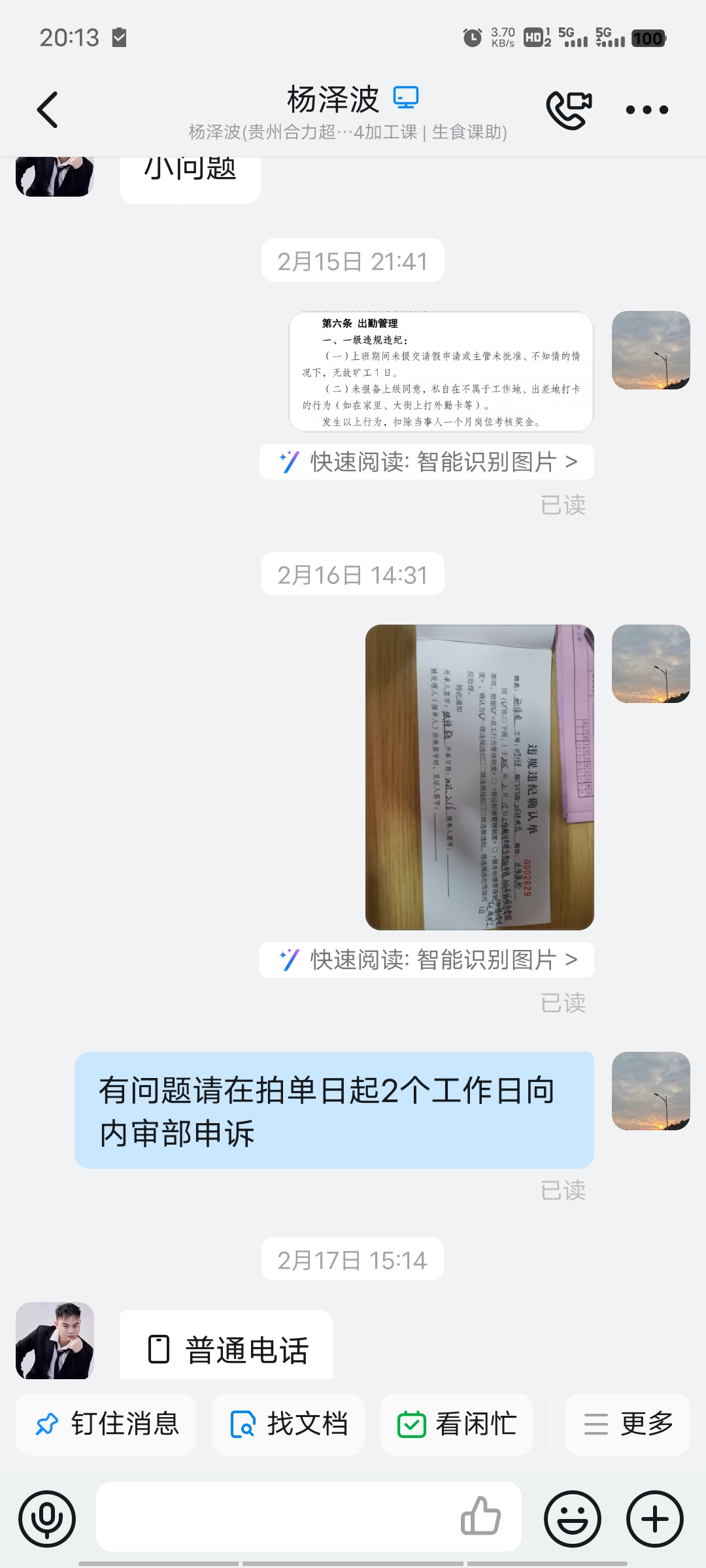Image resolution: width=706 pixels, height=1568 pixels.
Task: Open 杨泽波's avatar next to 普通电话
Action: point(55,1341)
